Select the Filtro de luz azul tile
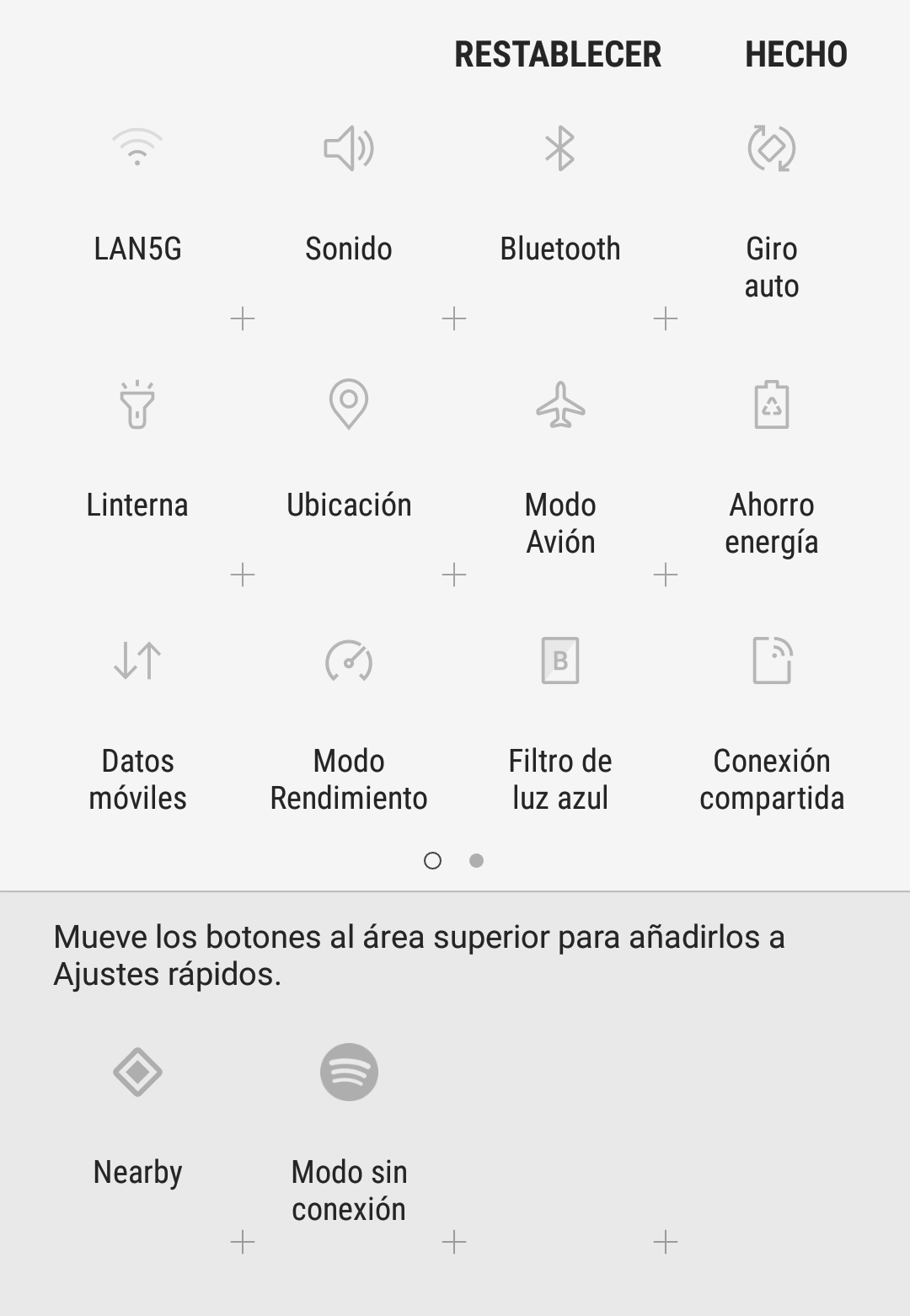Screen dimensions: 910x1316 560,662
